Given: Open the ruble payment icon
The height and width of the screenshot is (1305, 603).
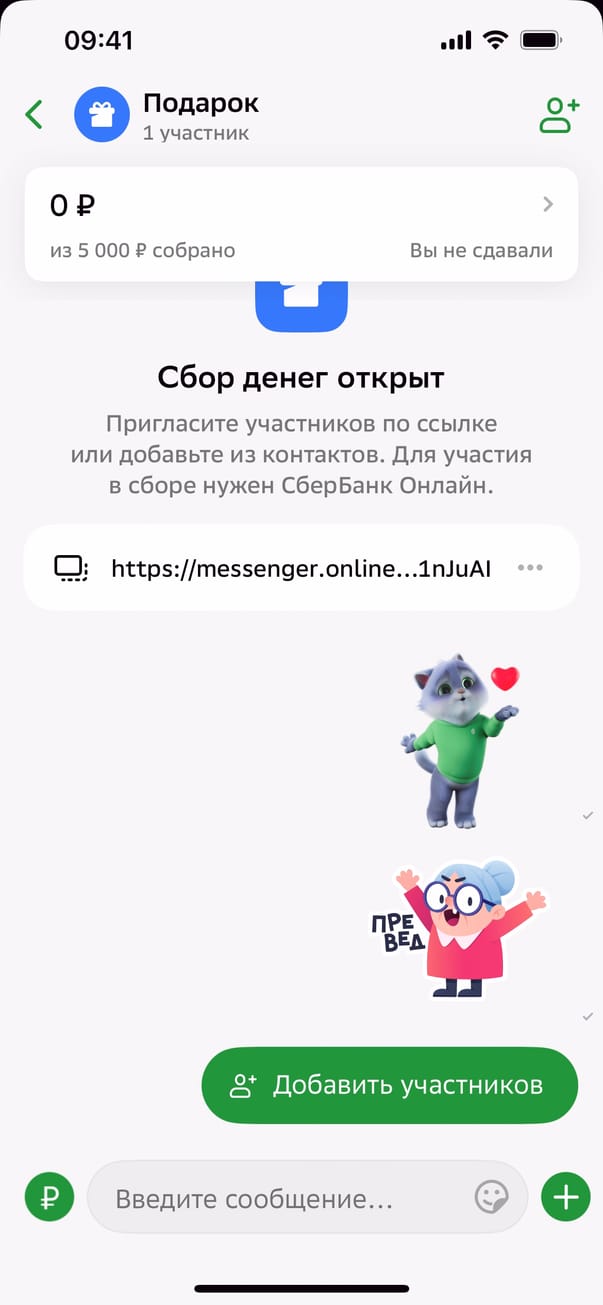Looking at the screenshot, I should (x=49, y=1197).
